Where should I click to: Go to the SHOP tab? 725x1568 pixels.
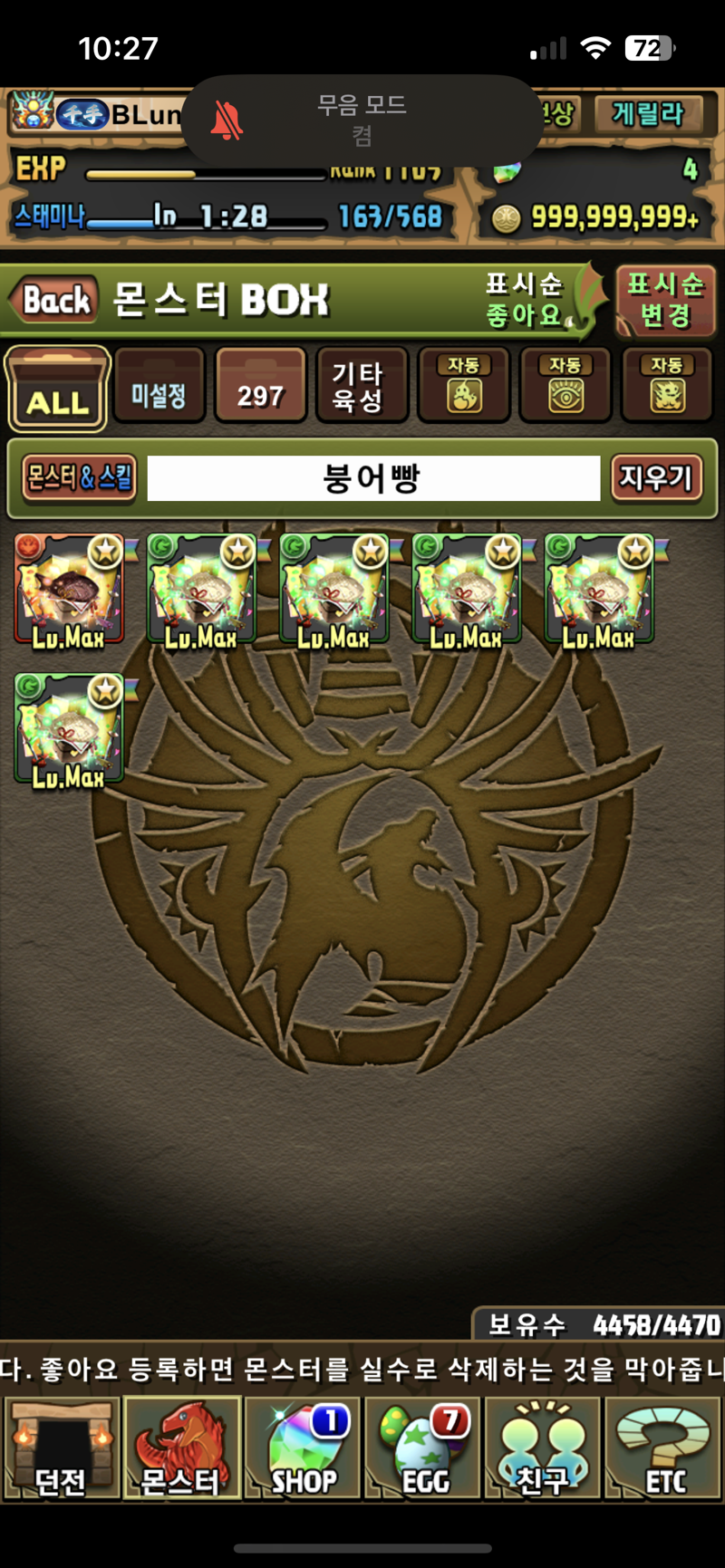coord(303,1448)
